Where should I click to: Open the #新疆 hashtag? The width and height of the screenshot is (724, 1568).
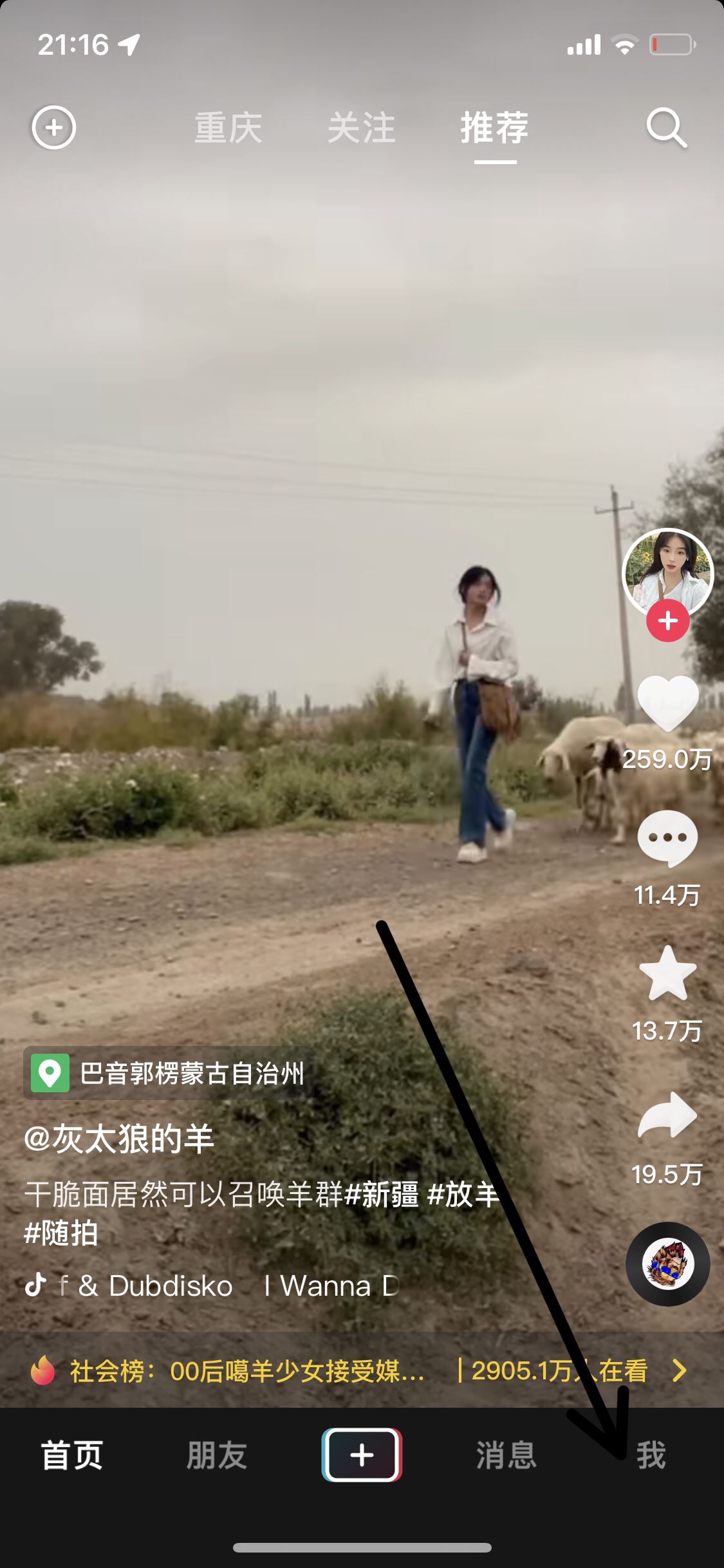[x=382, y=1195]
